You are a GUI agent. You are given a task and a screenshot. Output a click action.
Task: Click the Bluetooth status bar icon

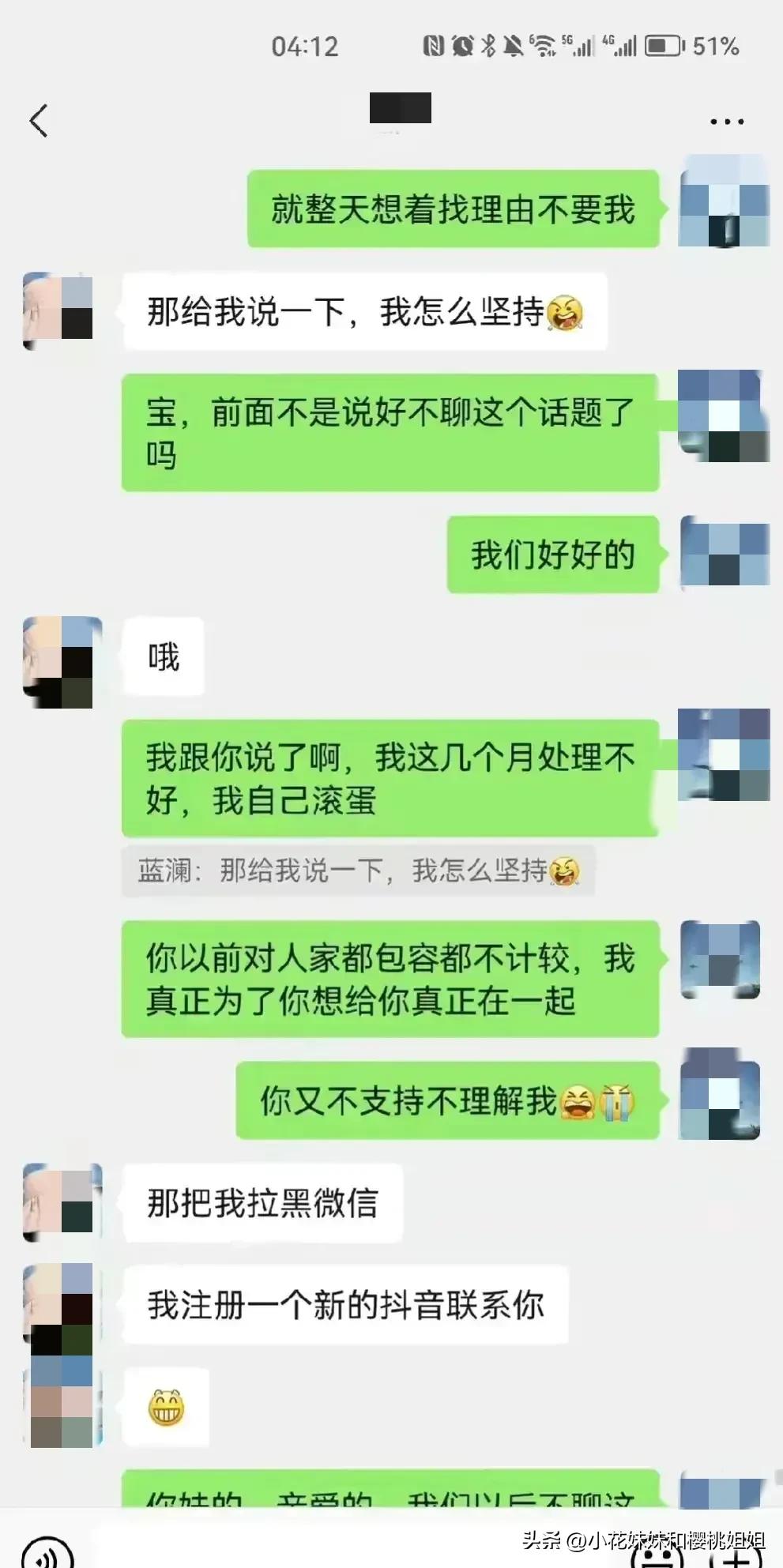pos(488,46)
